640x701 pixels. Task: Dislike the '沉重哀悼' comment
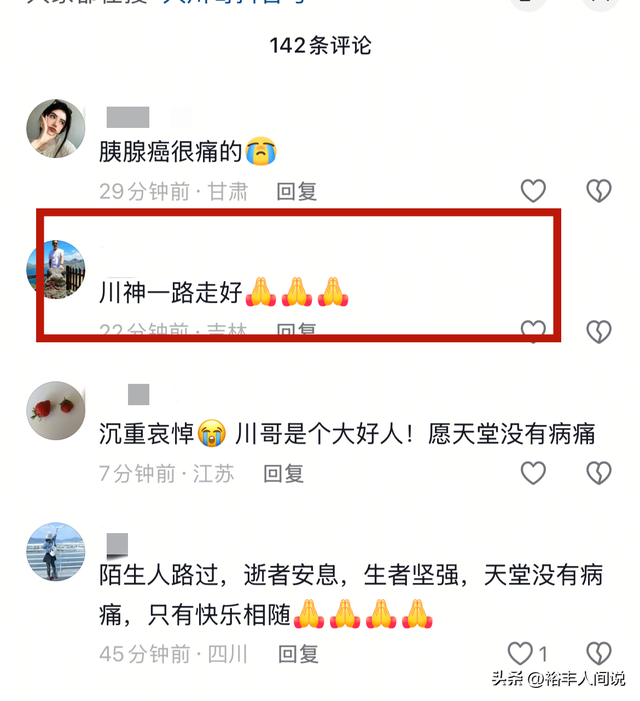598,473
